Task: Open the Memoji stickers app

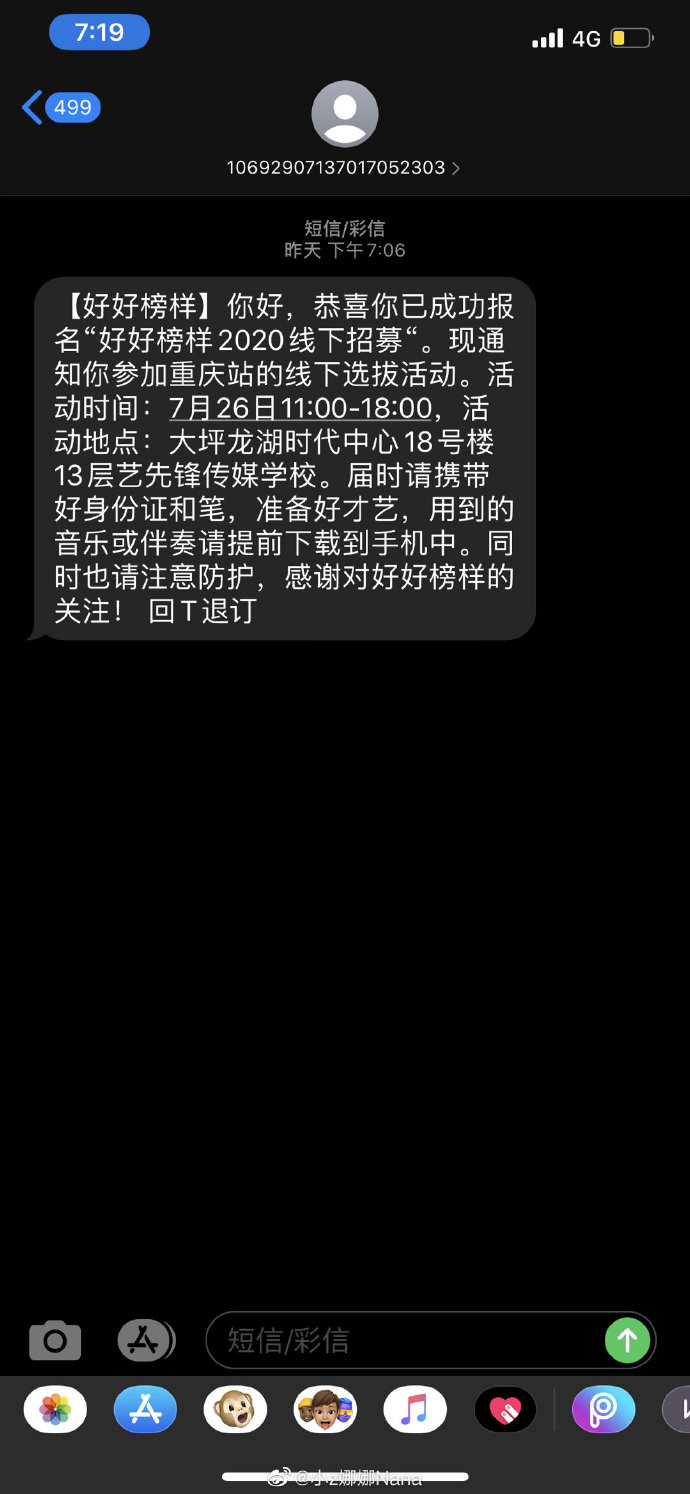Action: coord(325,1410)
